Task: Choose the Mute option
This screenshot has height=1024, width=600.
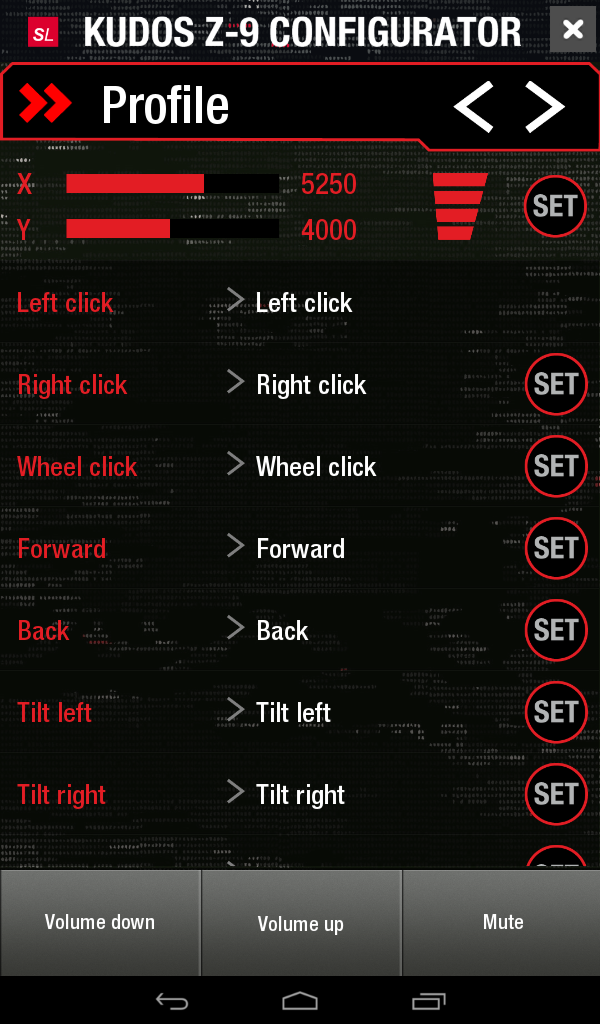Action: [502, 922]
